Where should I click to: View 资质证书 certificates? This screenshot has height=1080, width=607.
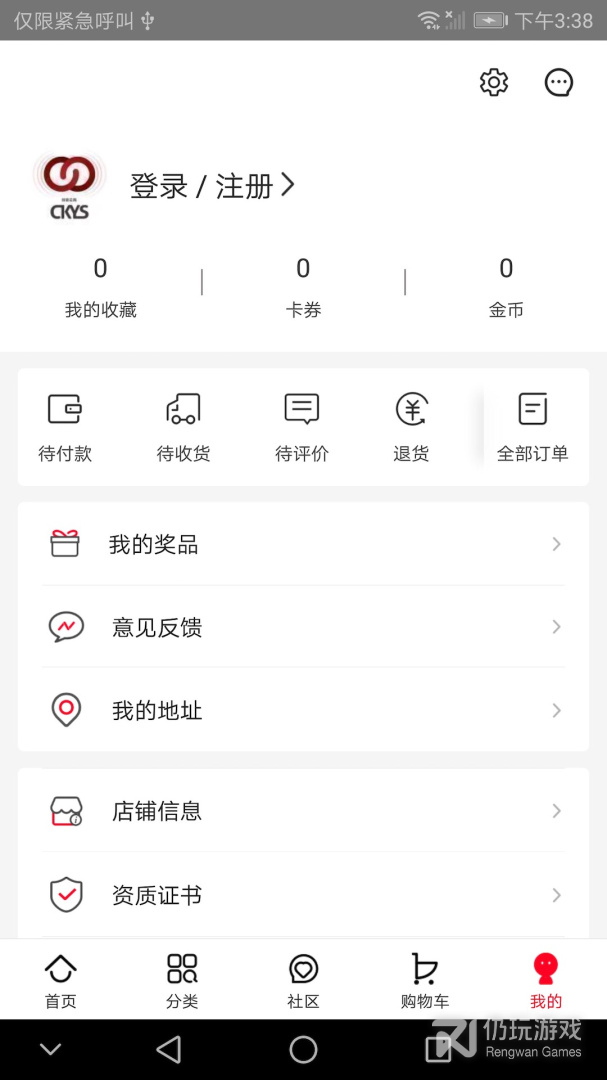303,895
